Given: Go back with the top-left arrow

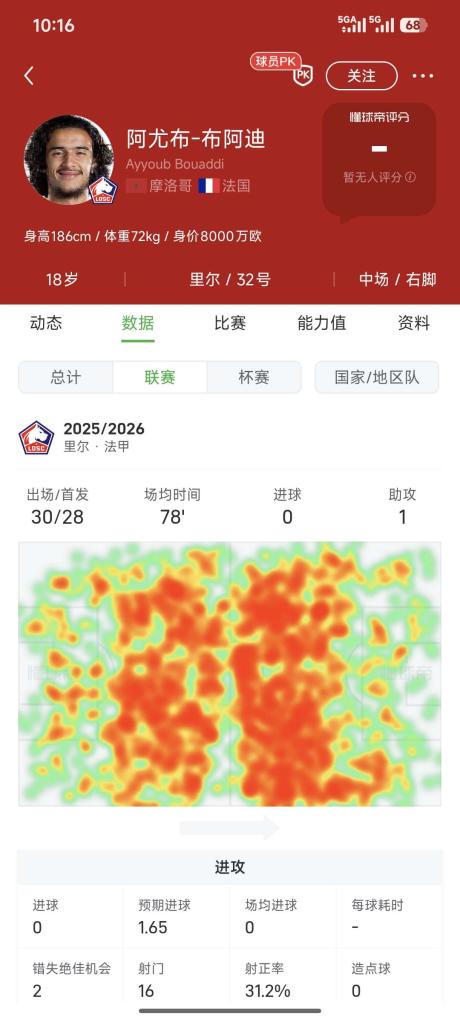Looking at the screenshot, I should click(x=29, y=76).
